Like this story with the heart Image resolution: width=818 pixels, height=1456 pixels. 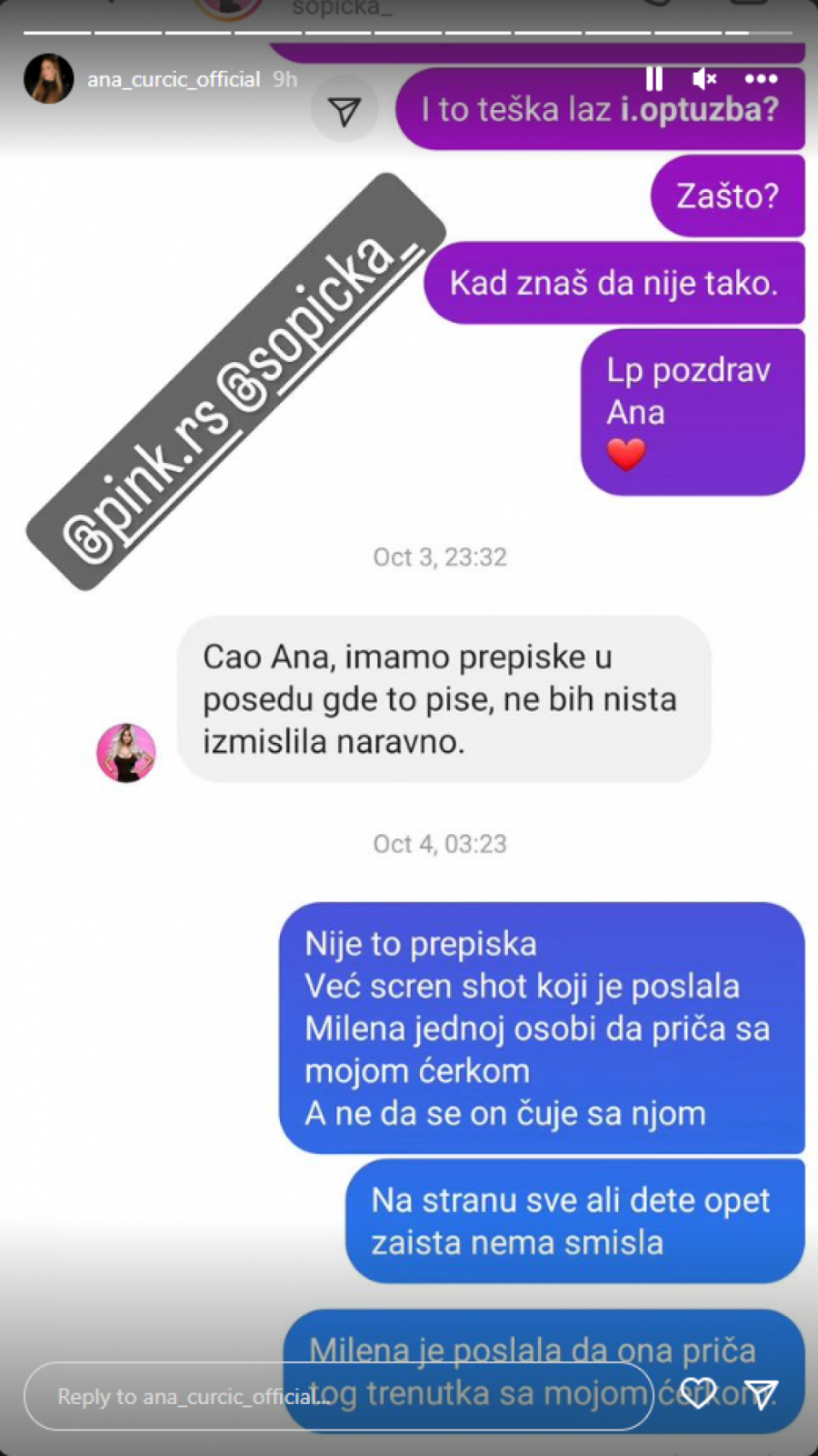[699, 1392]
